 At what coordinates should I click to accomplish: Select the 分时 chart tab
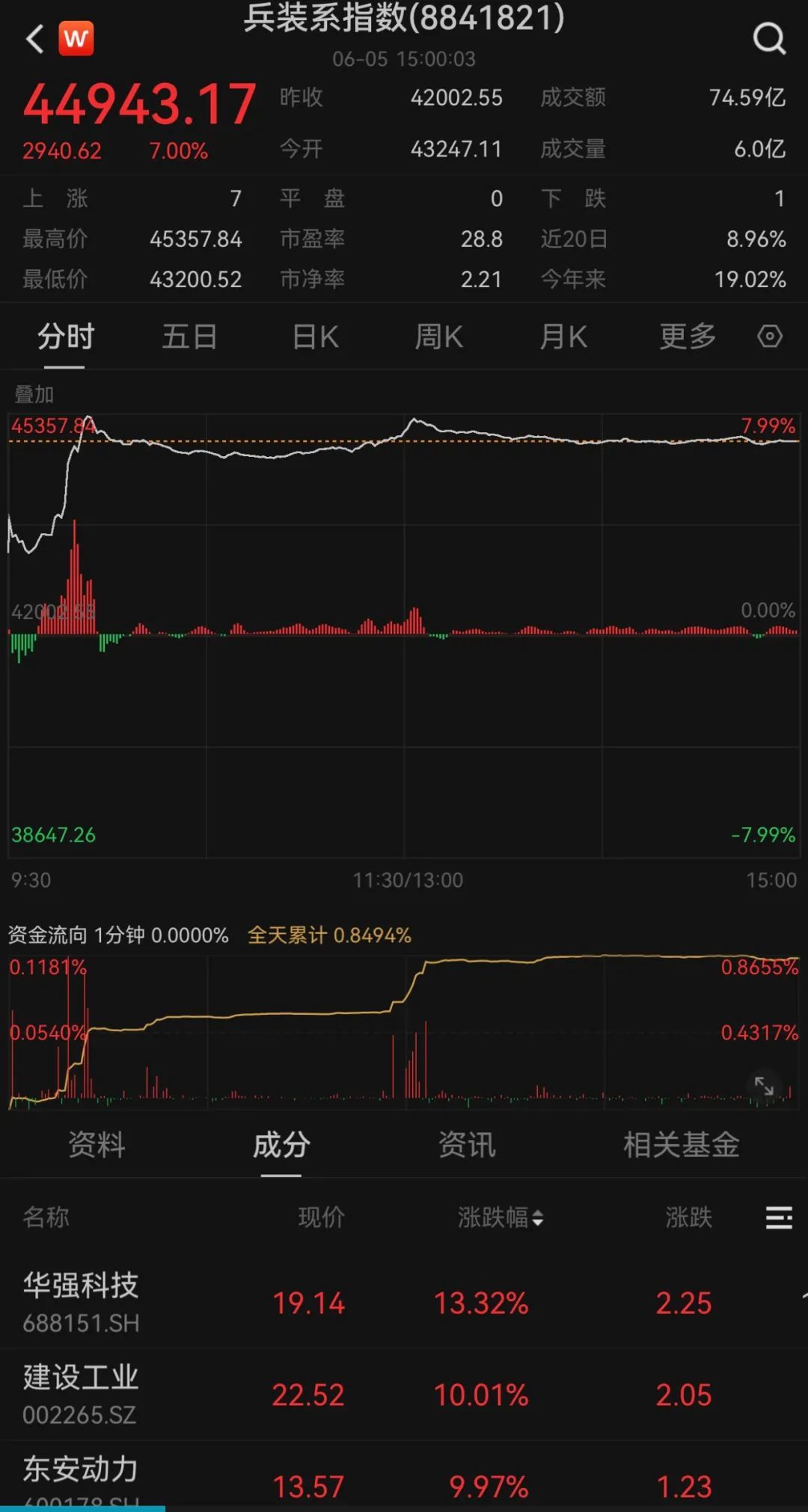[x=66, y=336]
